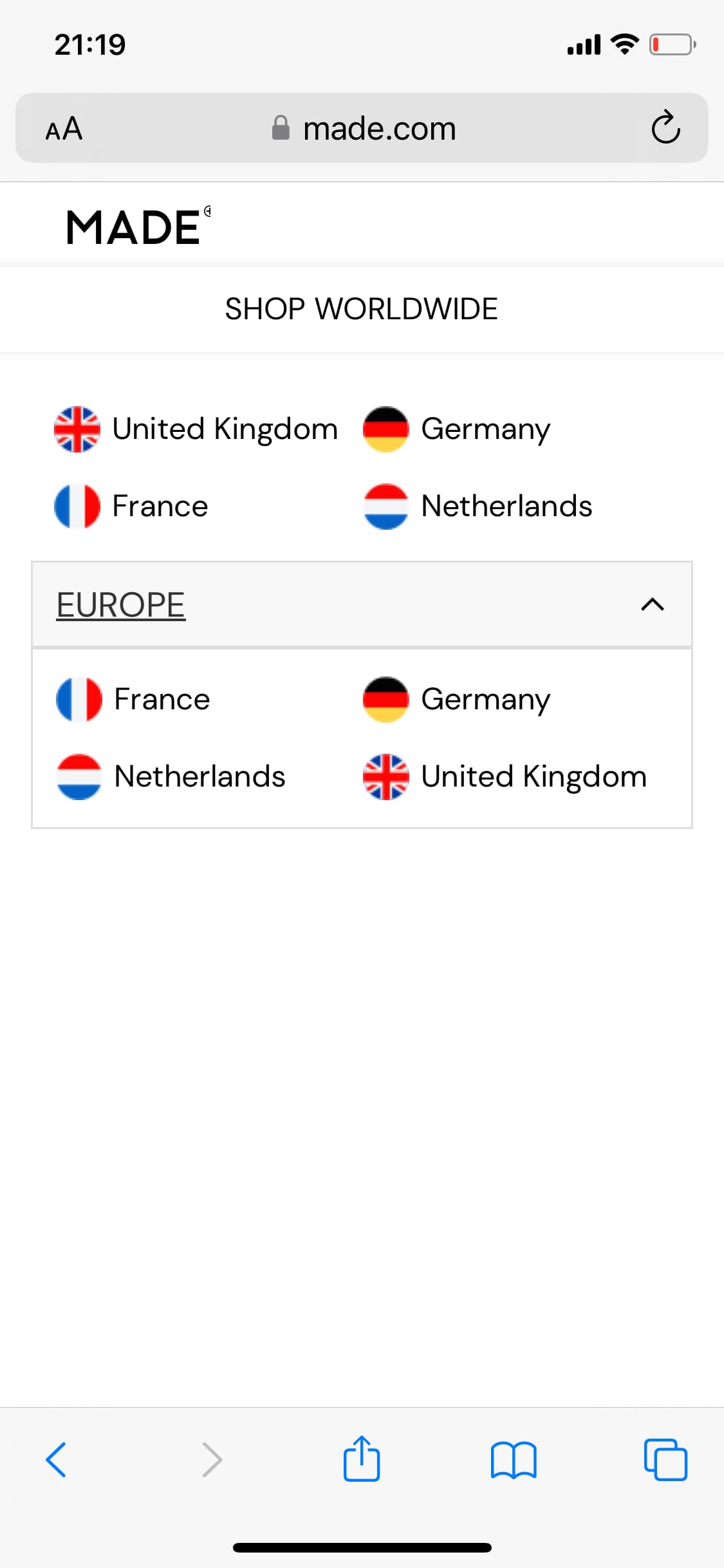The height and width of the screenshot is (1568, 724).
Task: Share this page
Action: (x=362, y=1458)
